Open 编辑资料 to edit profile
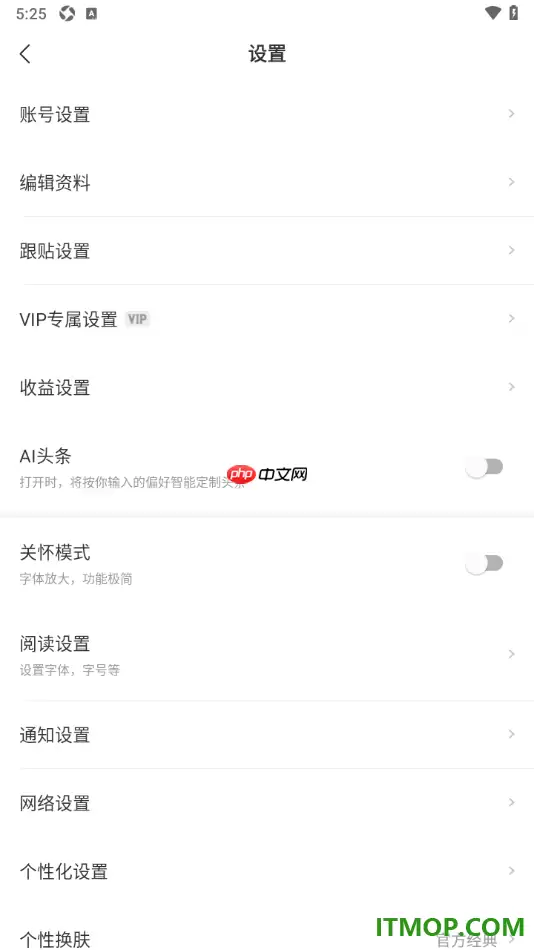Image resolution: width=534 pixels, height=950 pixels. (x=267, y=182)
